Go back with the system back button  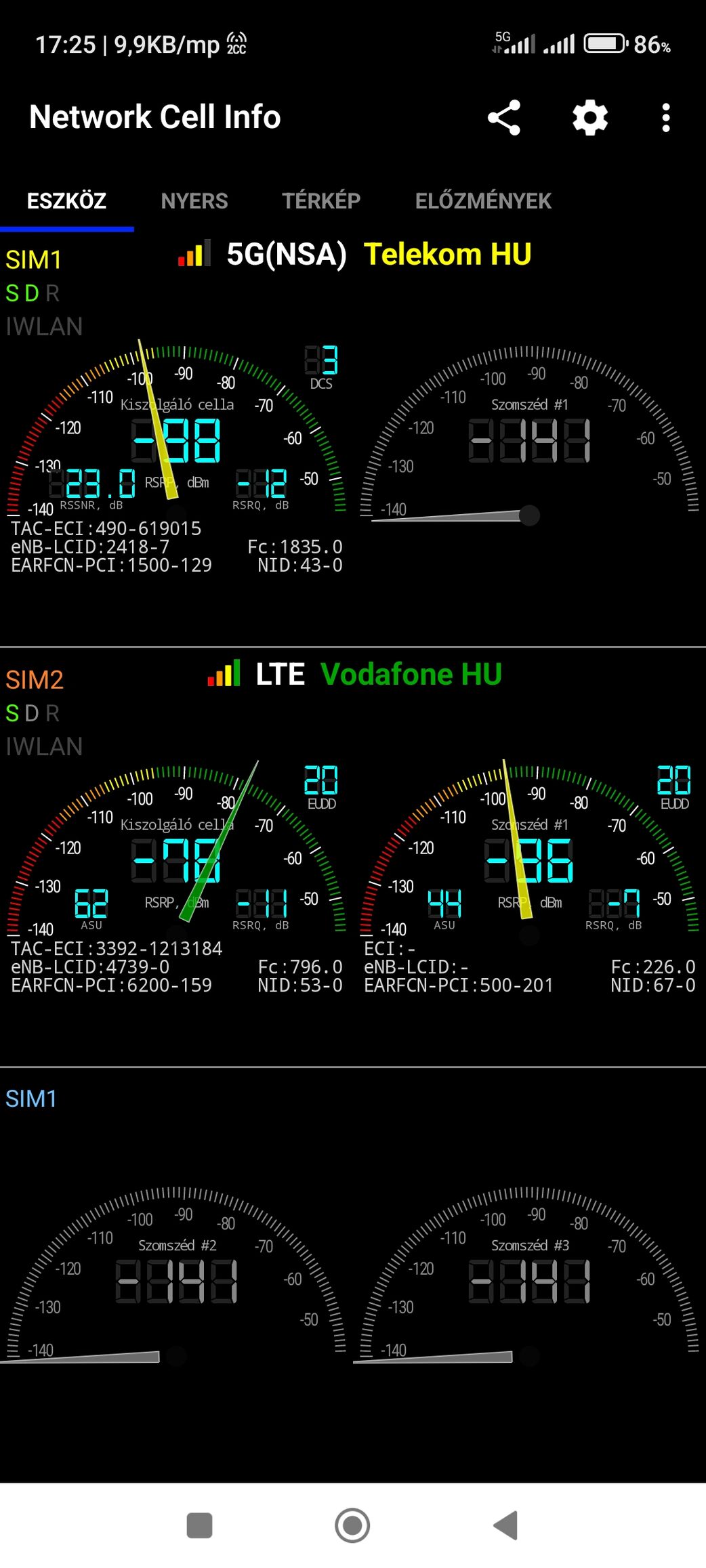point(506,1525)
